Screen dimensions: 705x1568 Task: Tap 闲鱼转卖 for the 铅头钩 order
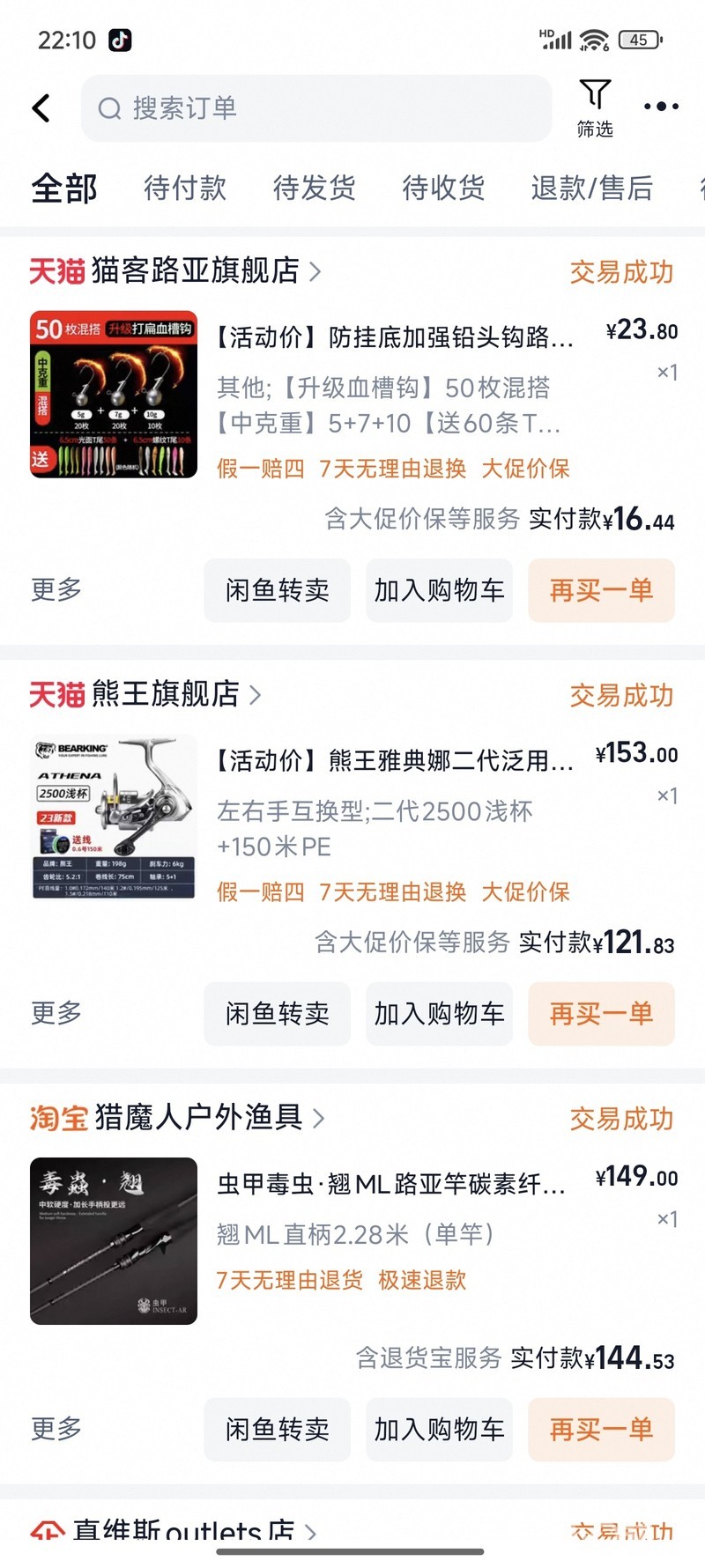coord(278,590)
